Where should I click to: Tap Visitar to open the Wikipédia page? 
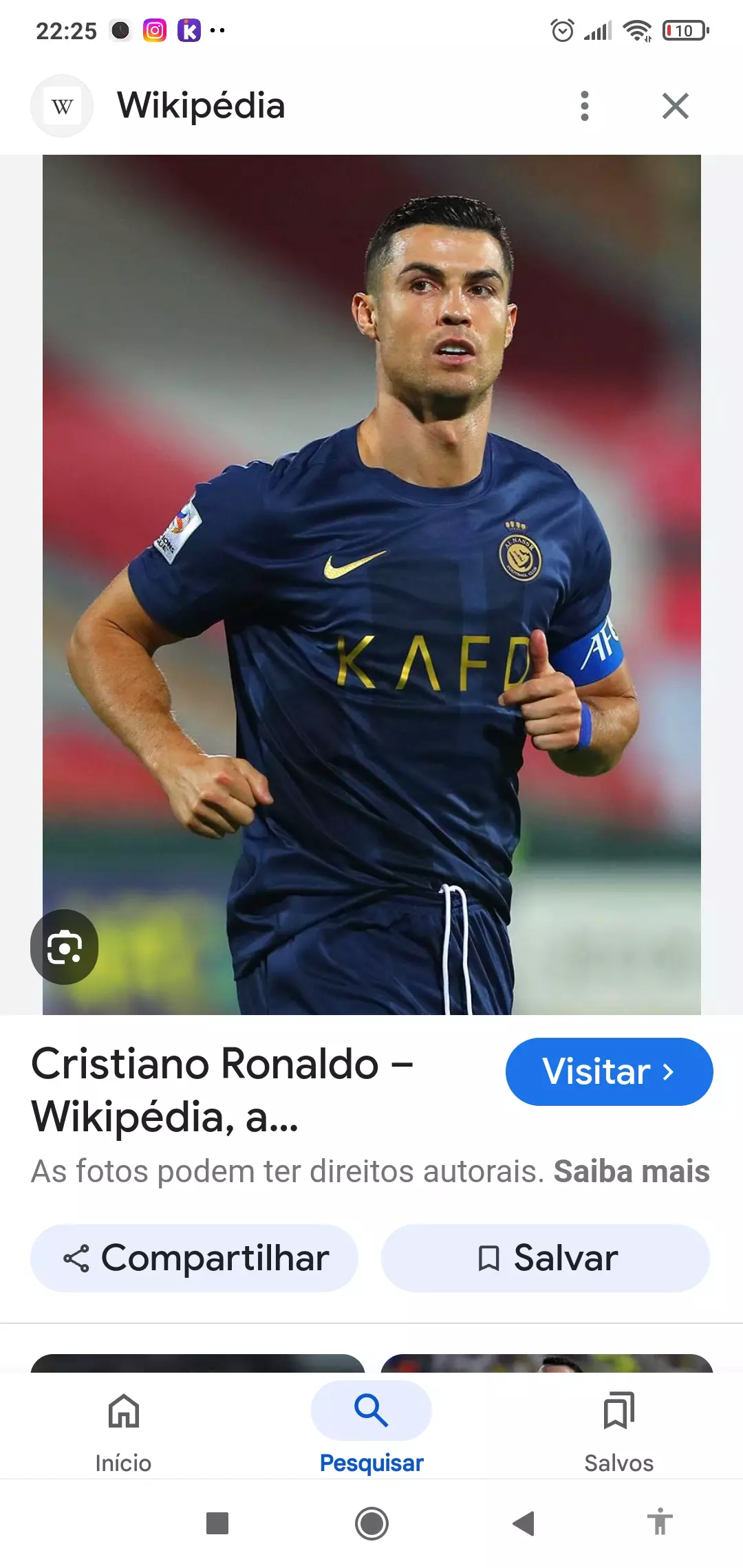[x=609, y=1071]
